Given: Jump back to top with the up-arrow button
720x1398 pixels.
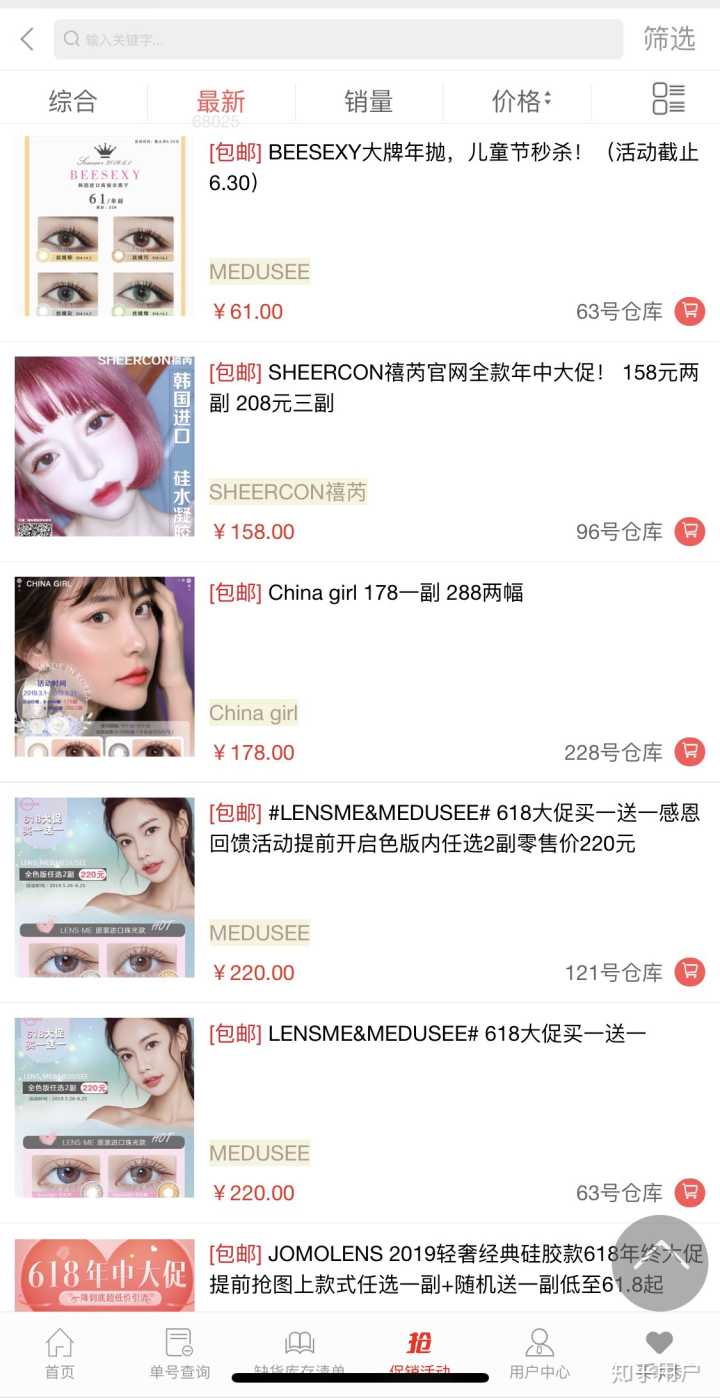Looking at the screenshot, I should tap(659, 1262).
